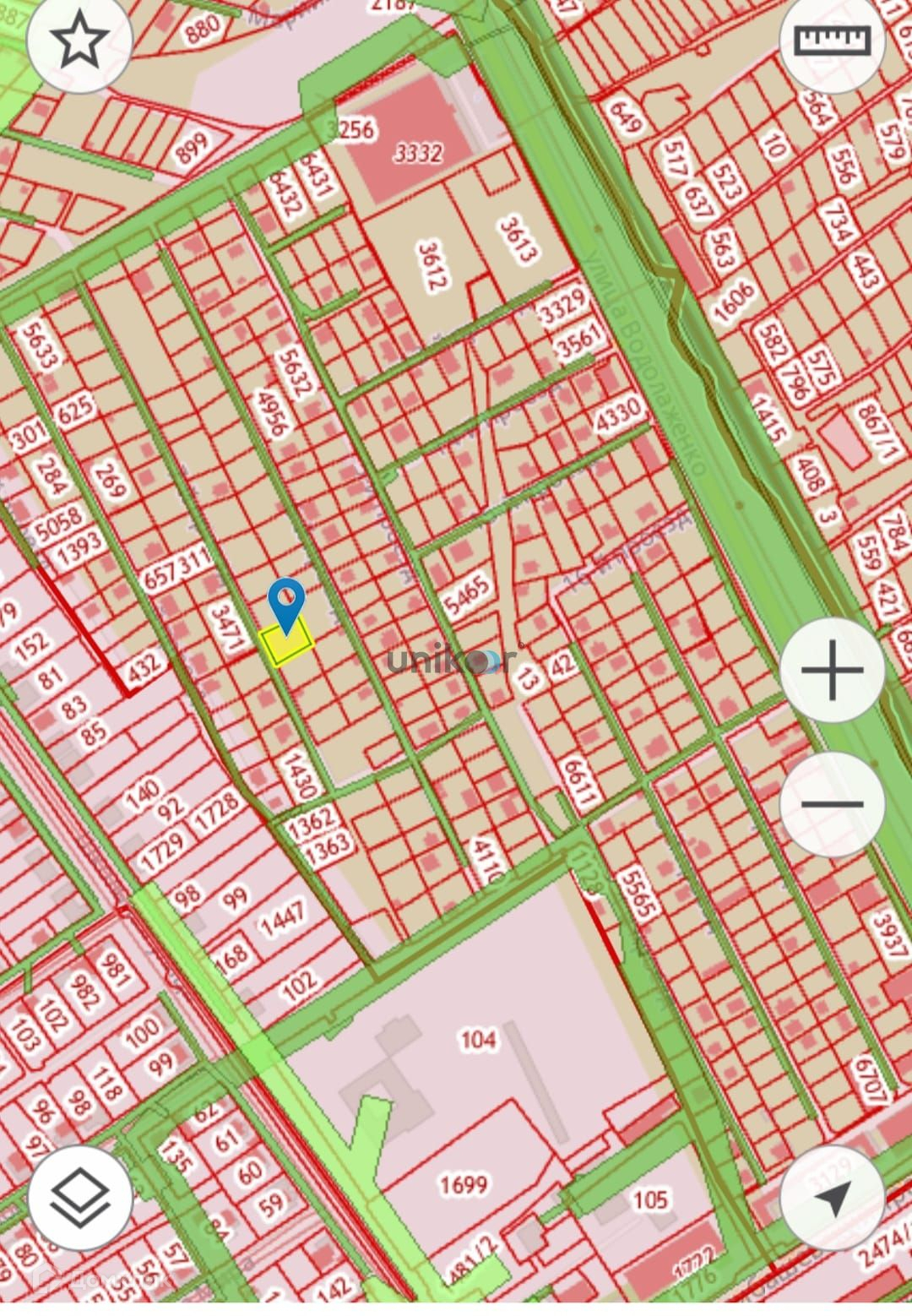Open the ruler measurement tool
The image size is (912, 1316).
[x=833, y=41]
